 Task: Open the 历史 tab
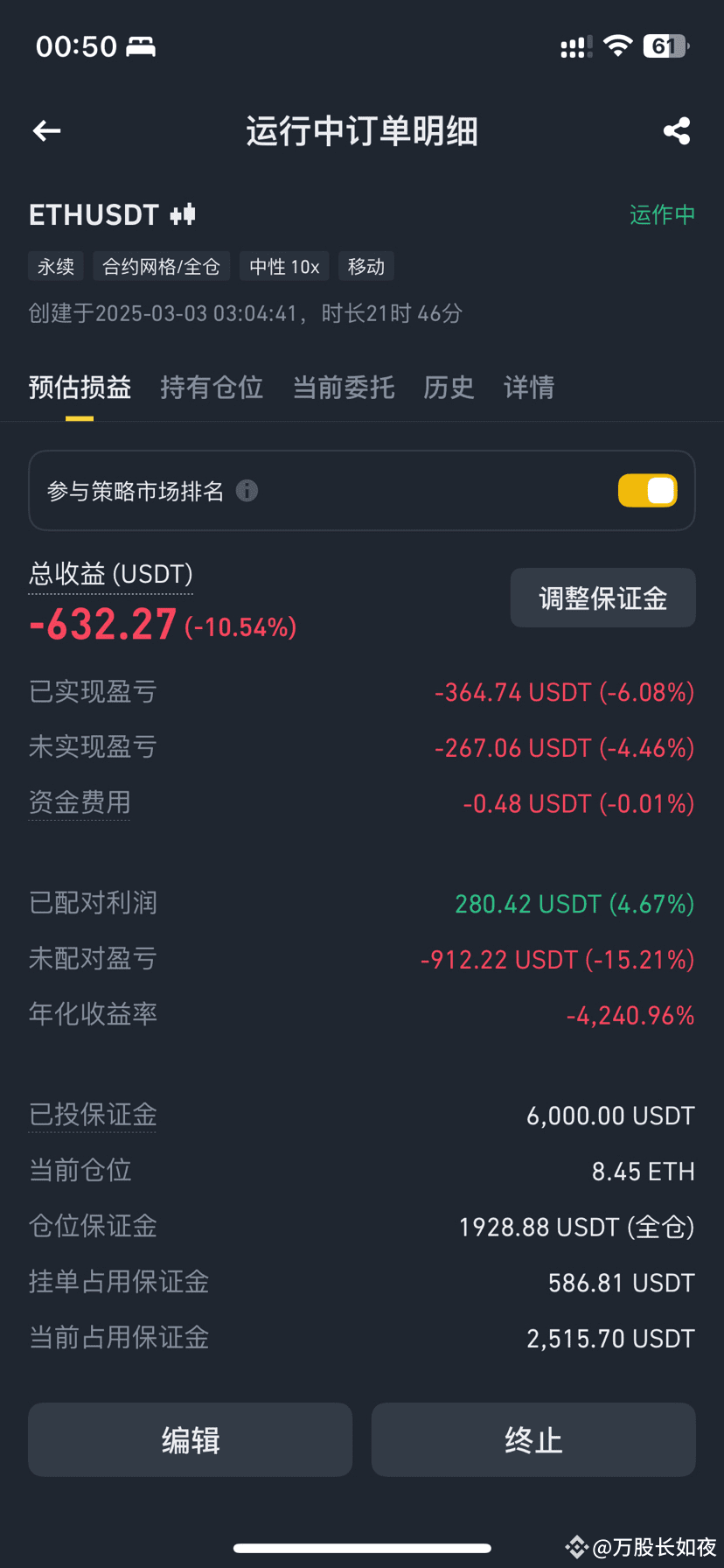[x=449, y=387]
